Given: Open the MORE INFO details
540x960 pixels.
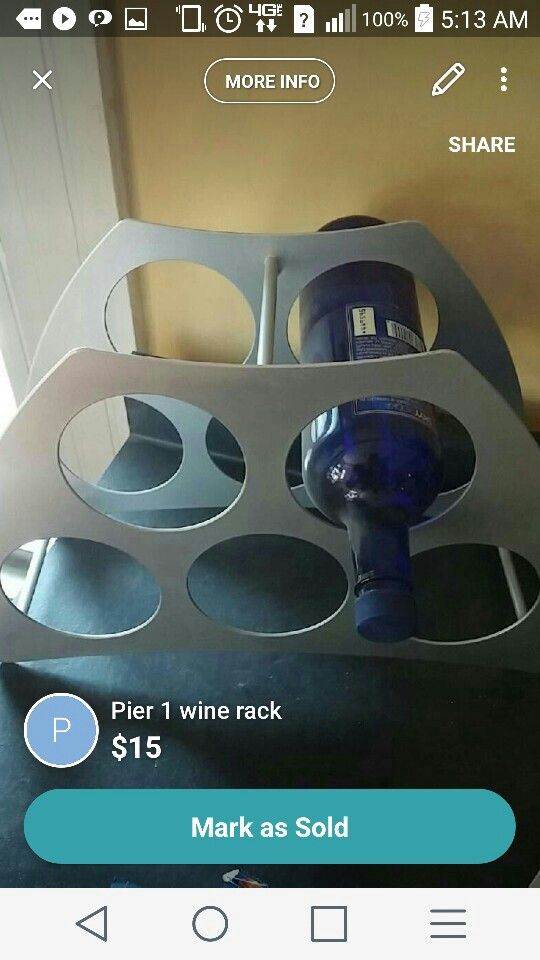Looking at the screenshot, I should (269, 81).
